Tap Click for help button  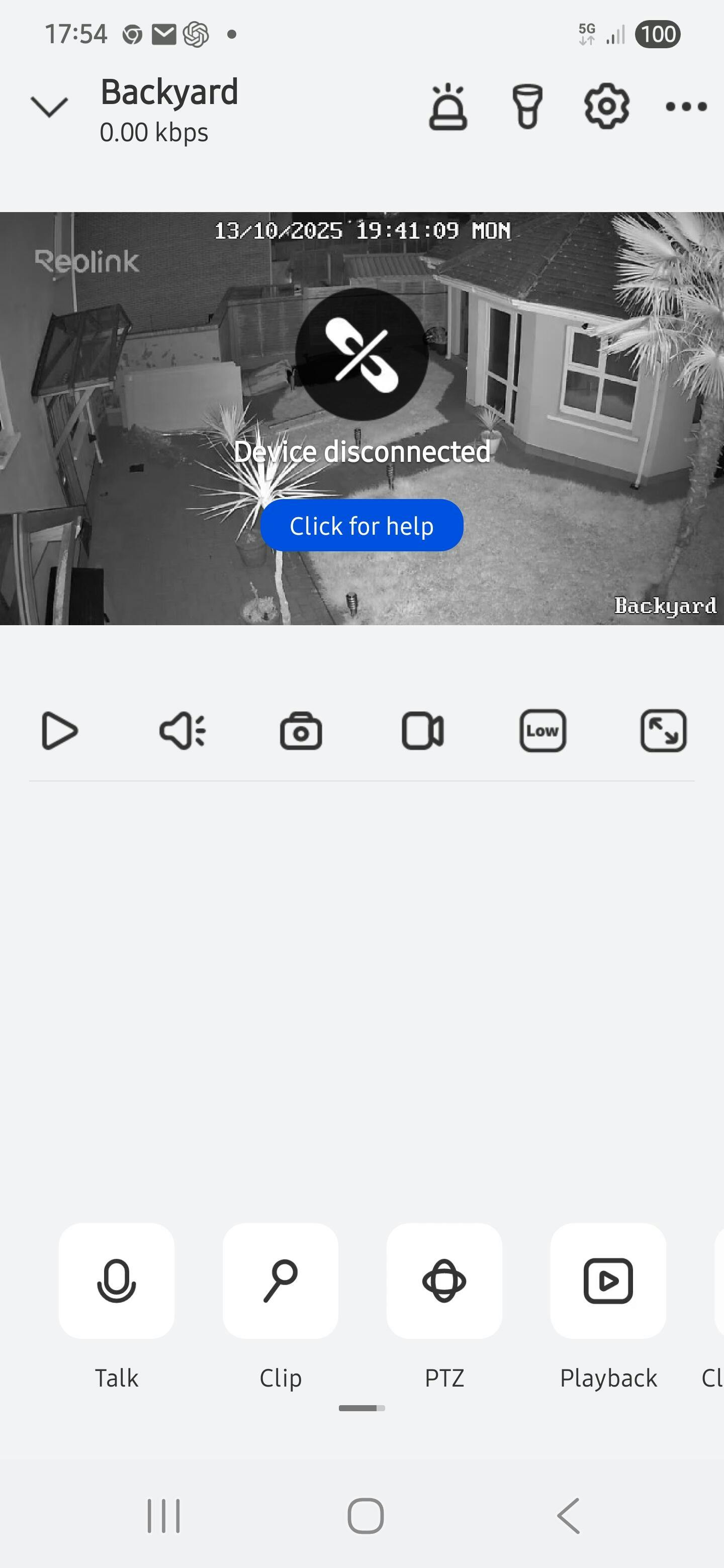point(361,526)
